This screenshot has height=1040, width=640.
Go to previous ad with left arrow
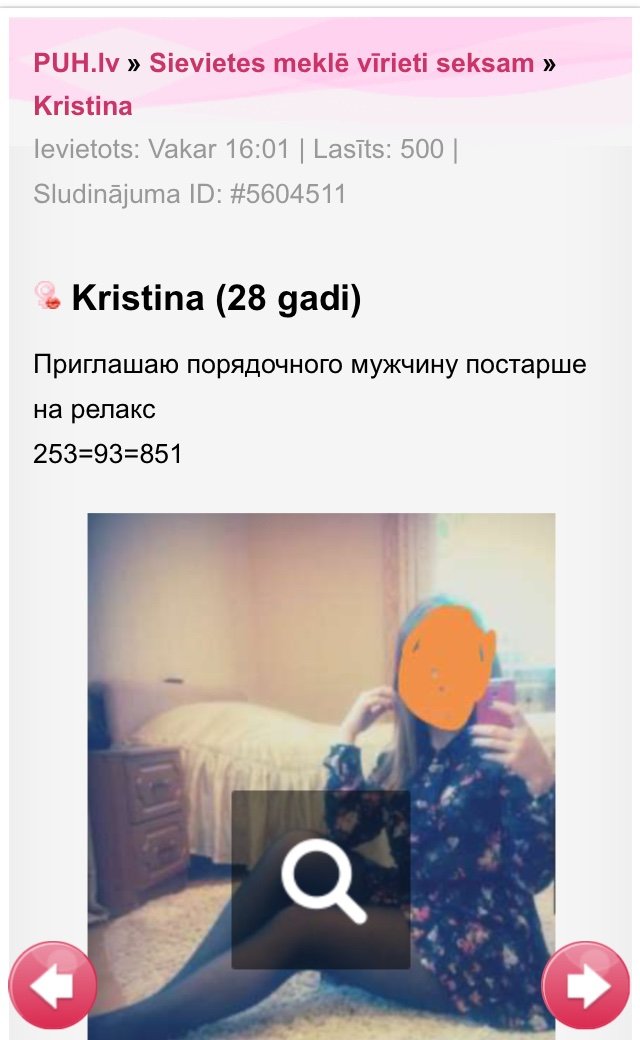point(53,986)
